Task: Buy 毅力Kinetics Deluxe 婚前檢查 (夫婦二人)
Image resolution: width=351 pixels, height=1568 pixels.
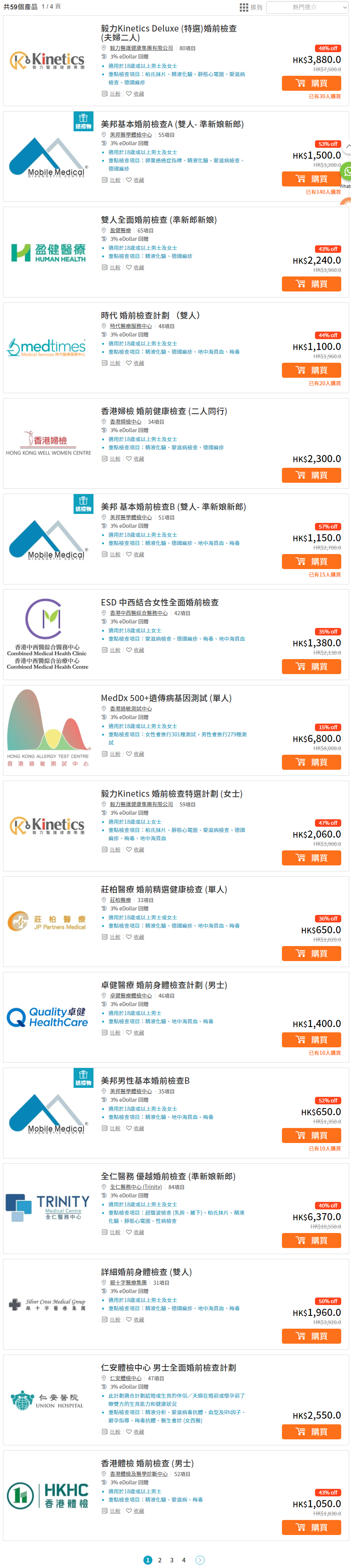Action: [311, 83]
